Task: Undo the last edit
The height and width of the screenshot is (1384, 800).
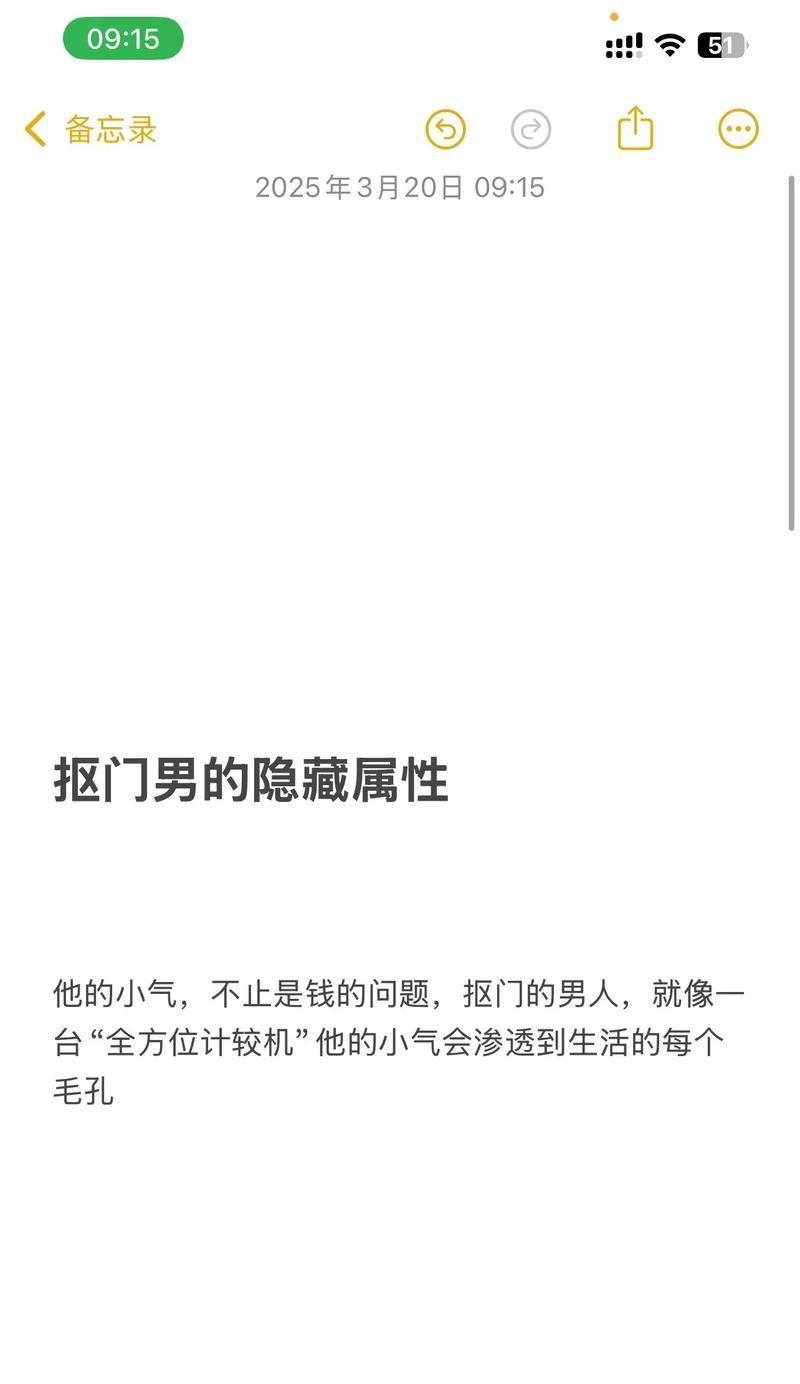Action: coord(446,129)
